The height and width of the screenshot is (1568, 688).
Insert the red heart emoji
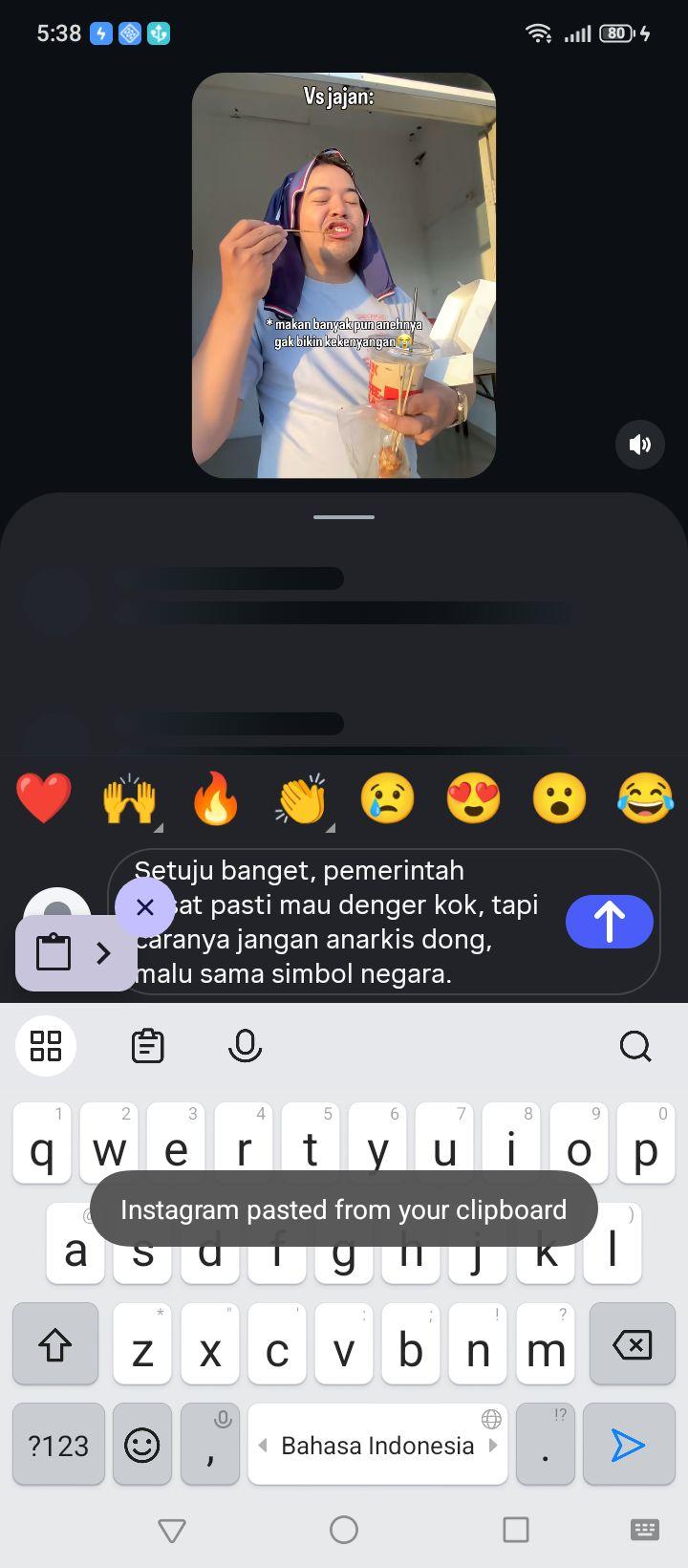tap(44, 798)
